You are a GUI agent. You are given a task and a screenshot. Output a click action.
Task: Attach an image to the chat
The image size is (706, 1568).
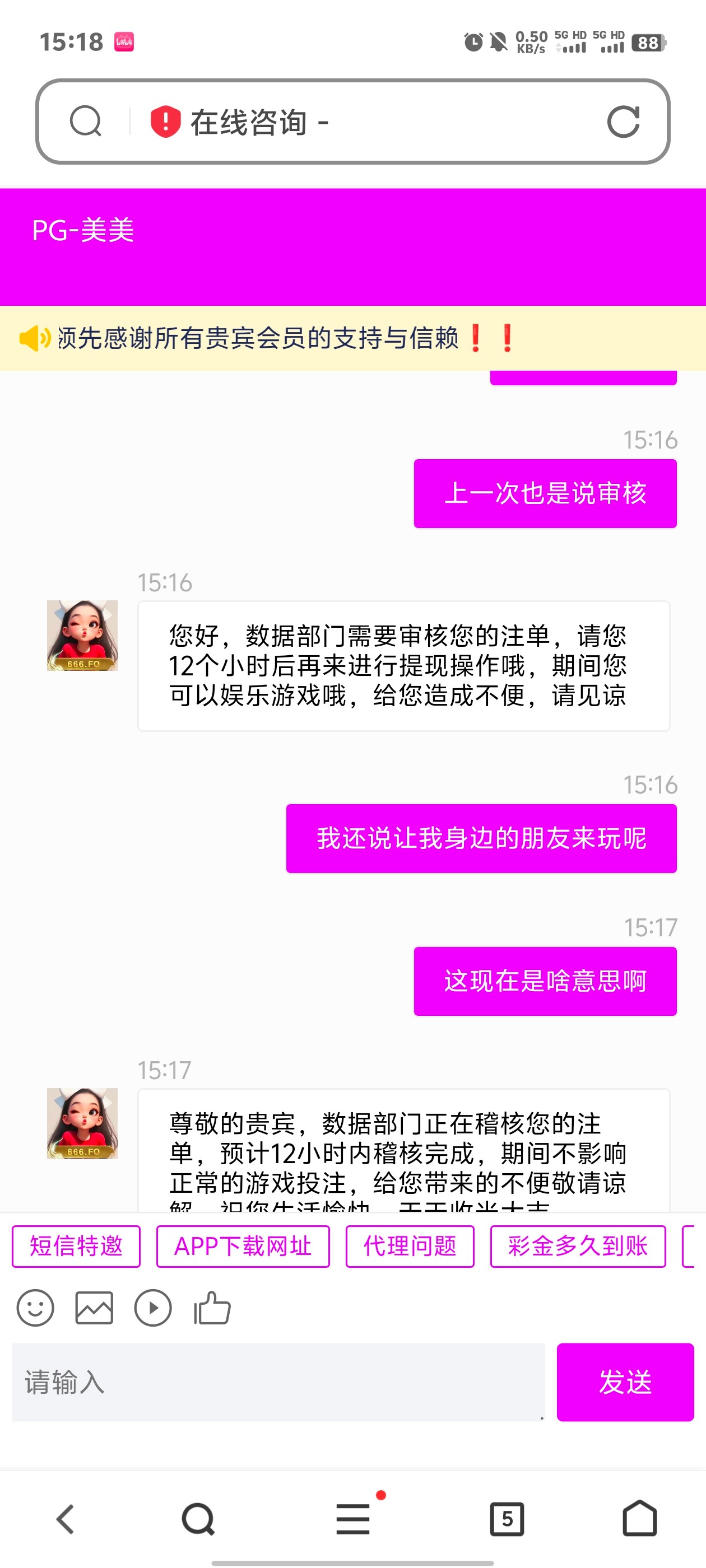(x=94, y=1308)
